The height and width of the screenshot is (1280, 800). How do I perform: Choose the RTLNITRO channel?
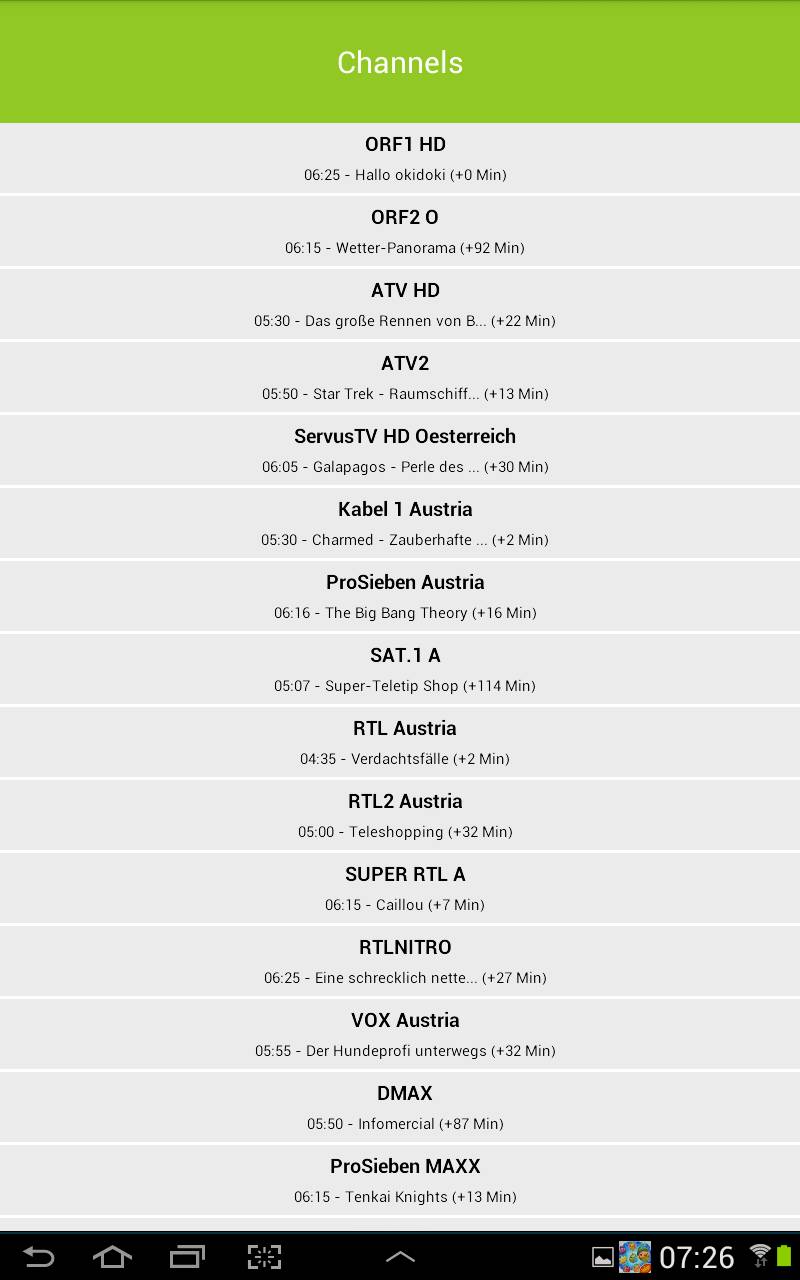[x=400, y=962]
